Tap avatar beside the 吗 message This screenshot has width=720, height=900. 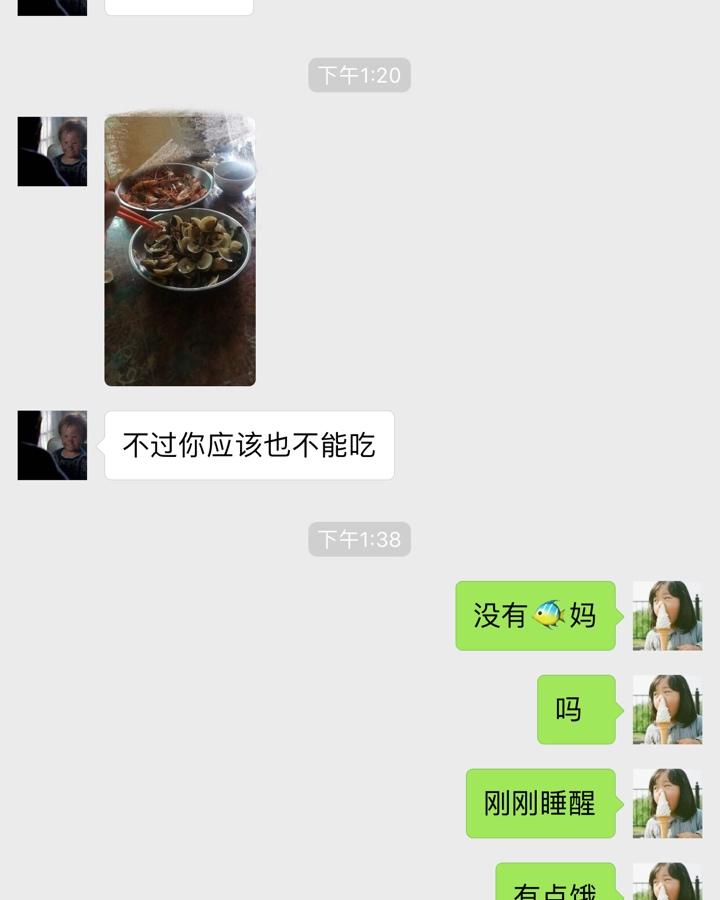[667, 709]
